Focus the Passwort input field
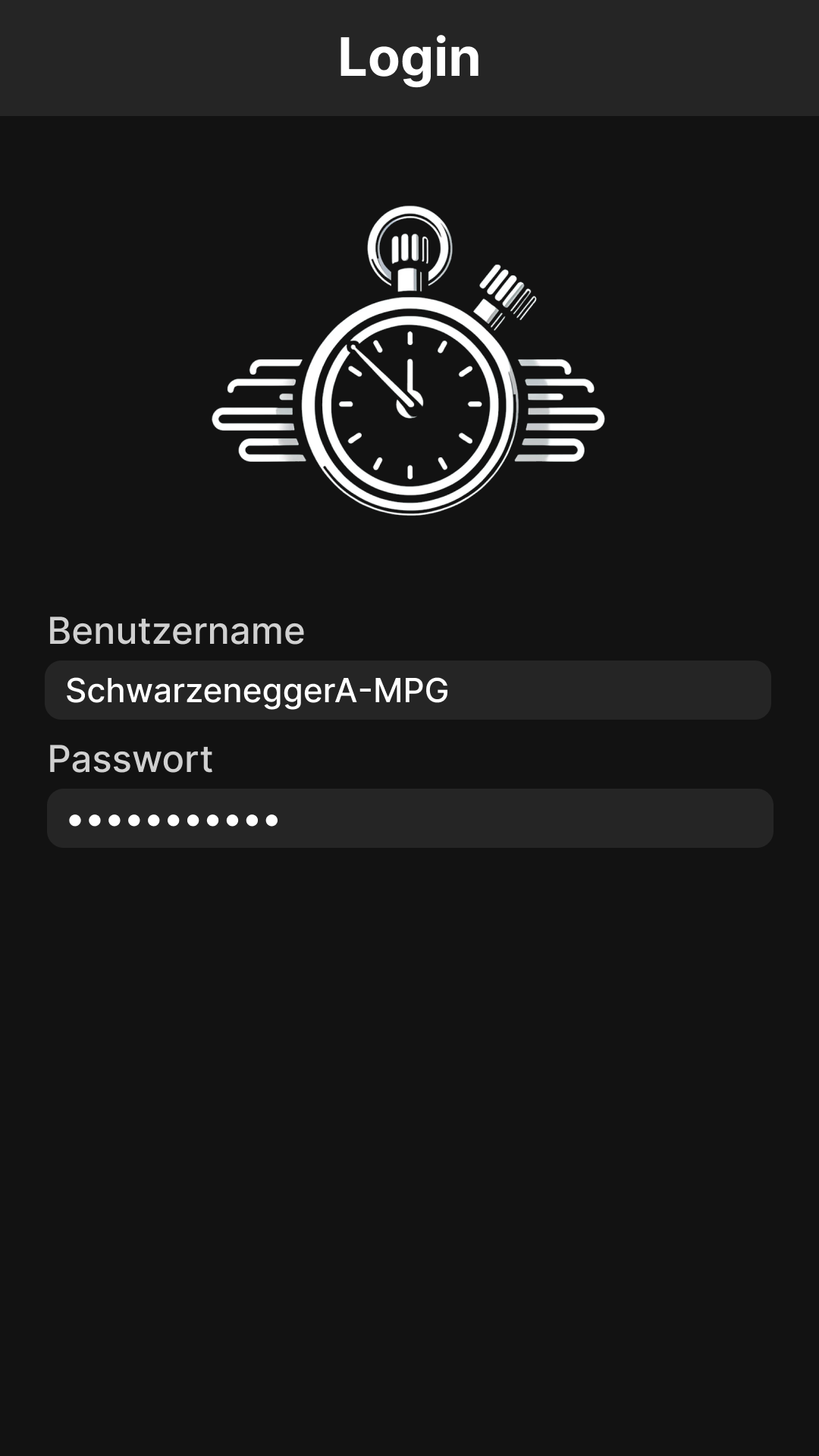The width and height of the screenshot is (819, 1456). coord(409,818)
